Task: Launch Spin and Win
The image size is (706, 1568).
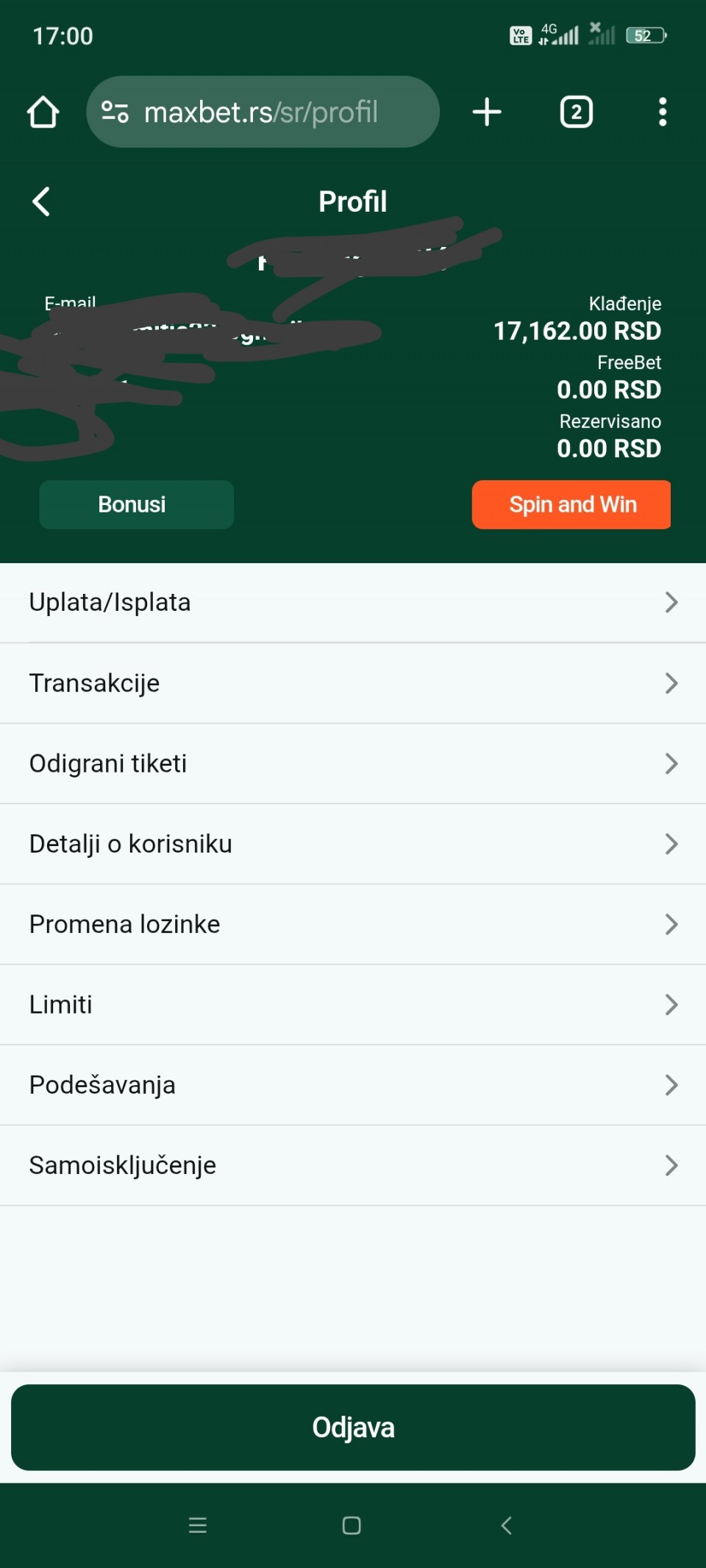Action: point(571,504)
